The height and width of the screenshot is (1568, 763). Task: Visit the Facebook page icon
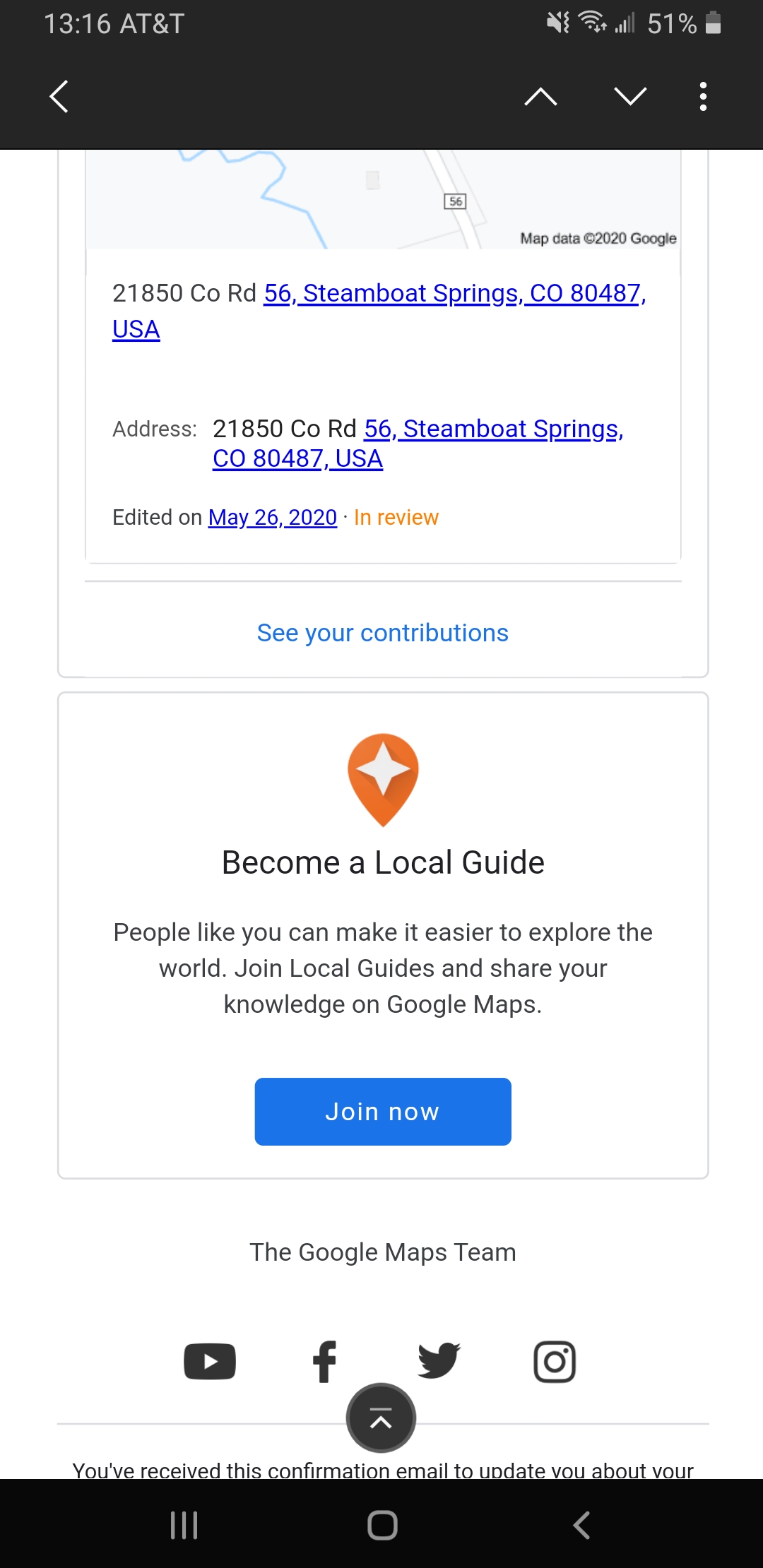tap(325, 1361)
